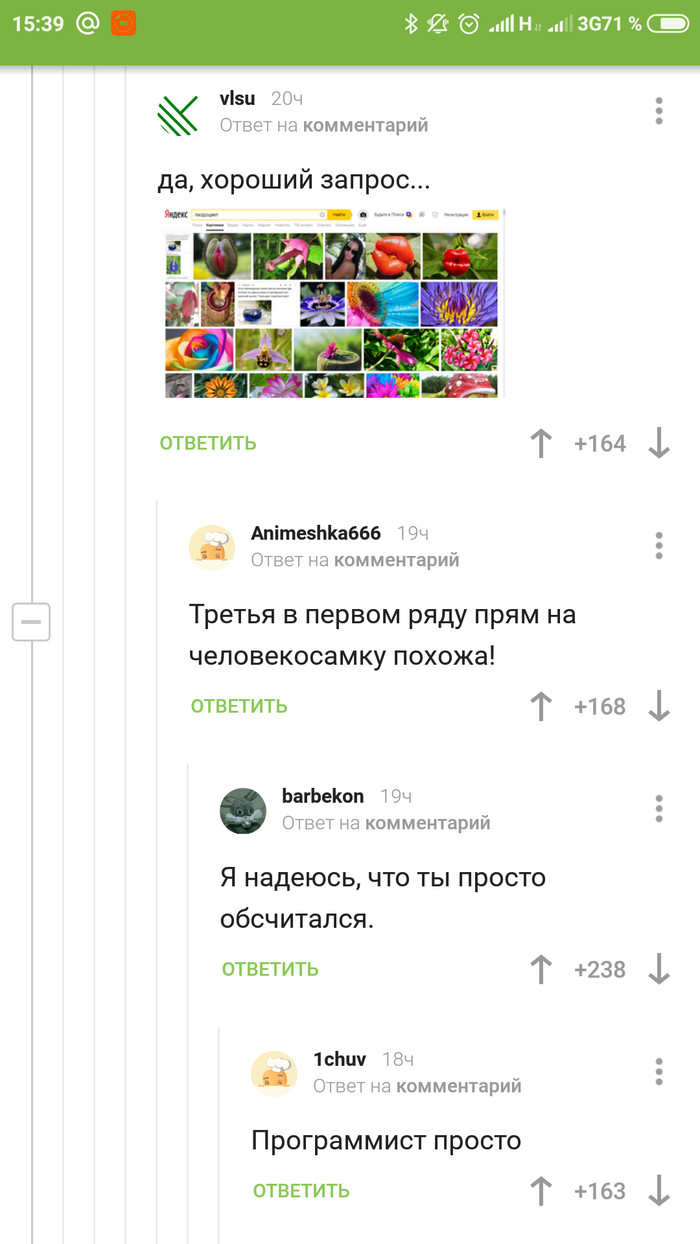Upvote Animeshka666's comment
The image size is (700, 1244).
point(541,707)
